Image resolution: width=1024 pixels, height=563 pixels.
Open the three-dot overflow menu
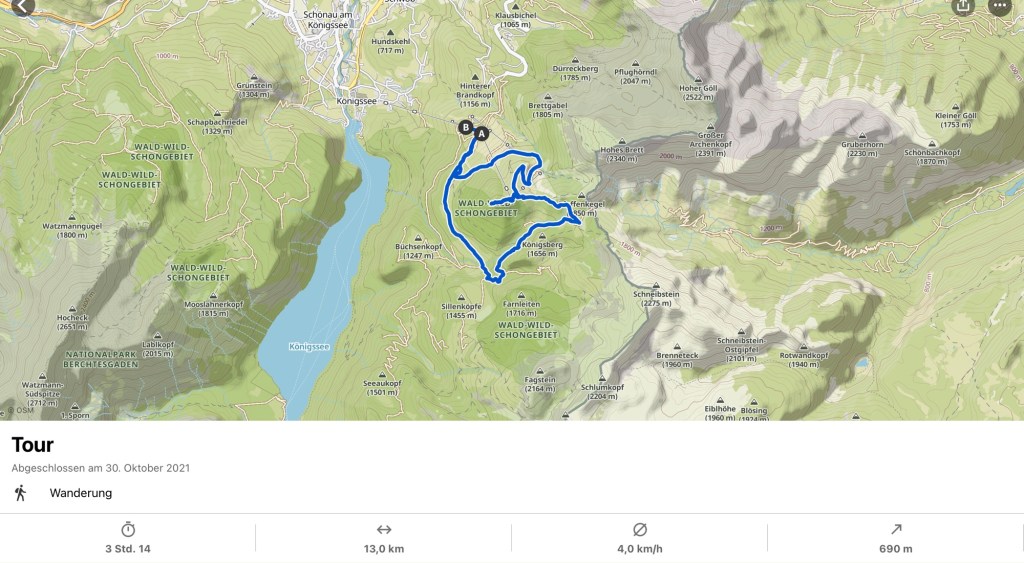pos(999,6)
